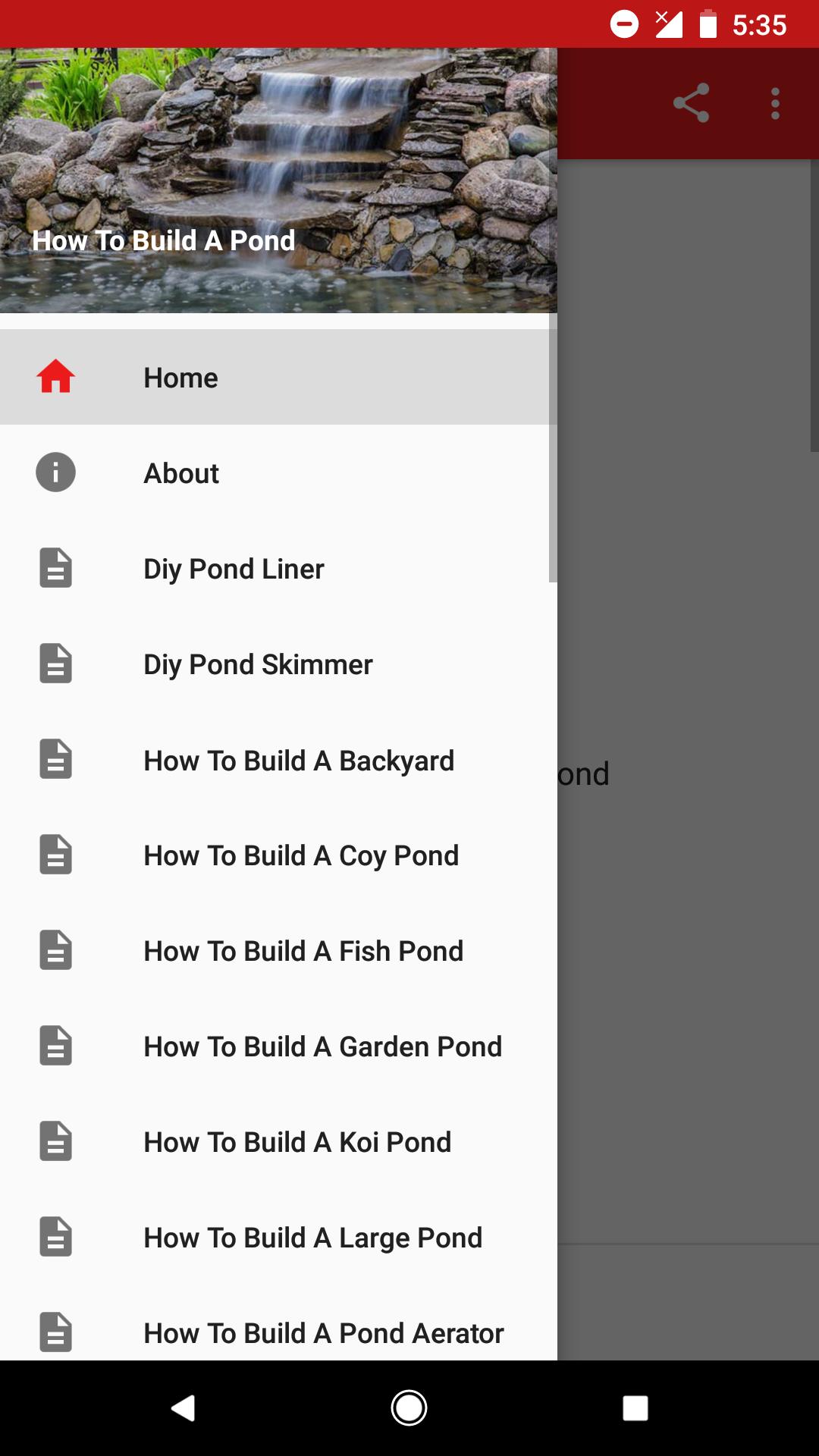The width and height of the screenshot is (819, 1456).
Task: Tap the document icon for How To Build A Koi Pond
Action: [55, 1142]
